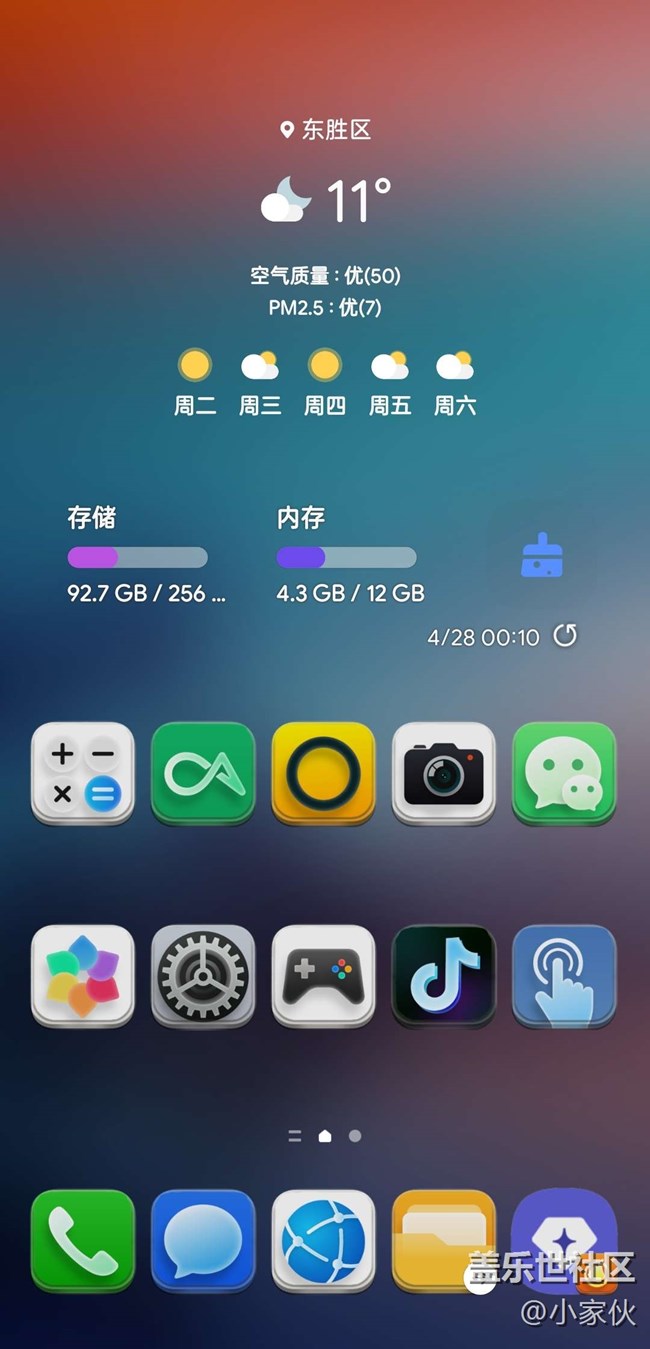Open the game controller app

pyautogui.click(x=323, y=976)
